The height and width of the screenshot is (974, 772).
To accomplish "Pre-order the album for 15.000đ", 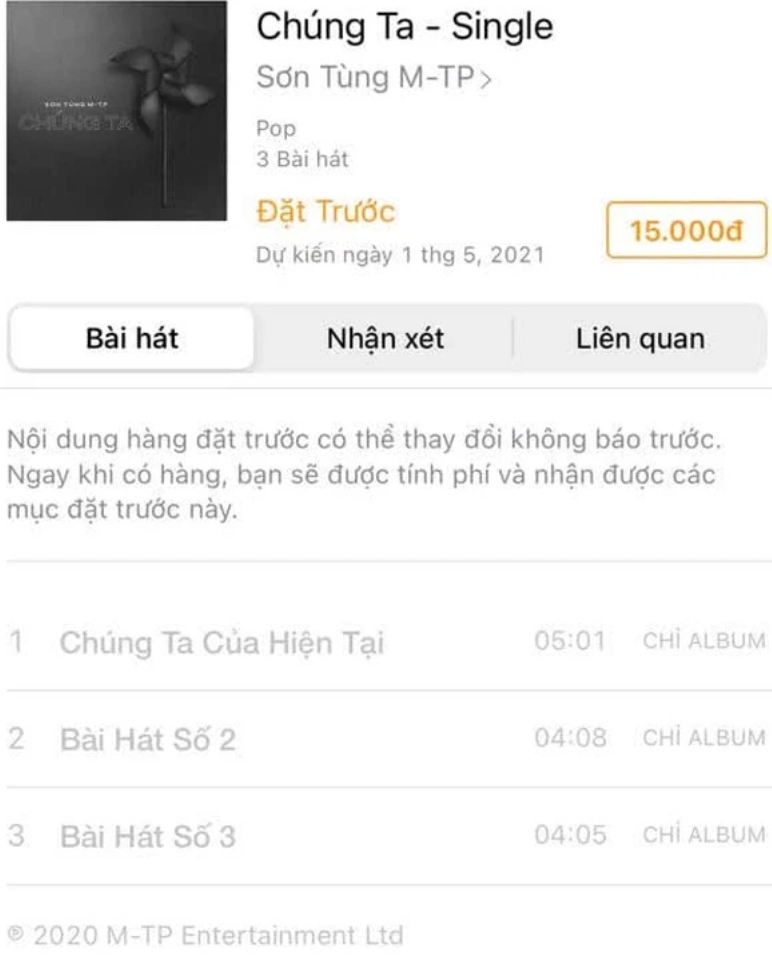I will [686, 231].
